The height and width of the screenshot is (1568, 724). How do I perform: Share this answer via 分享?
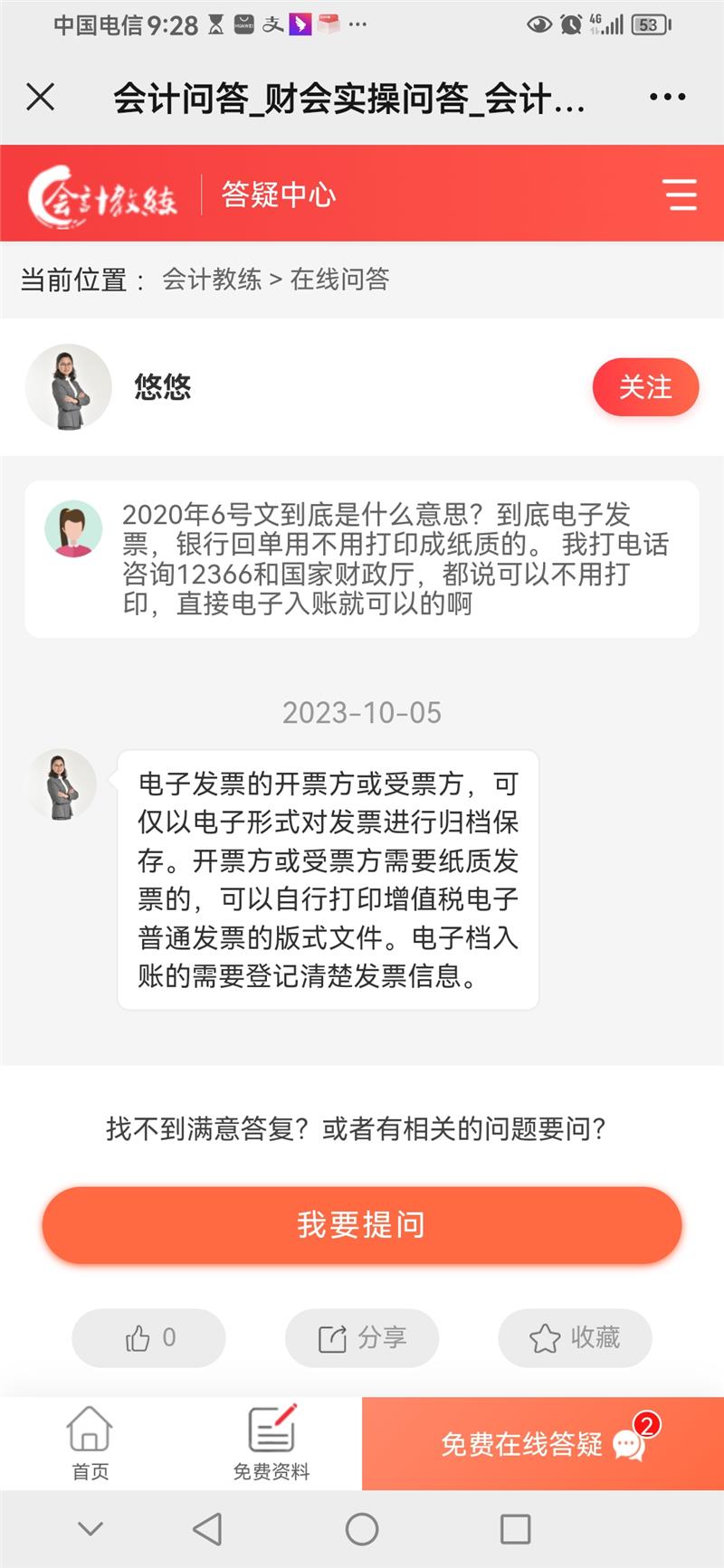(x=362, y=1337)
